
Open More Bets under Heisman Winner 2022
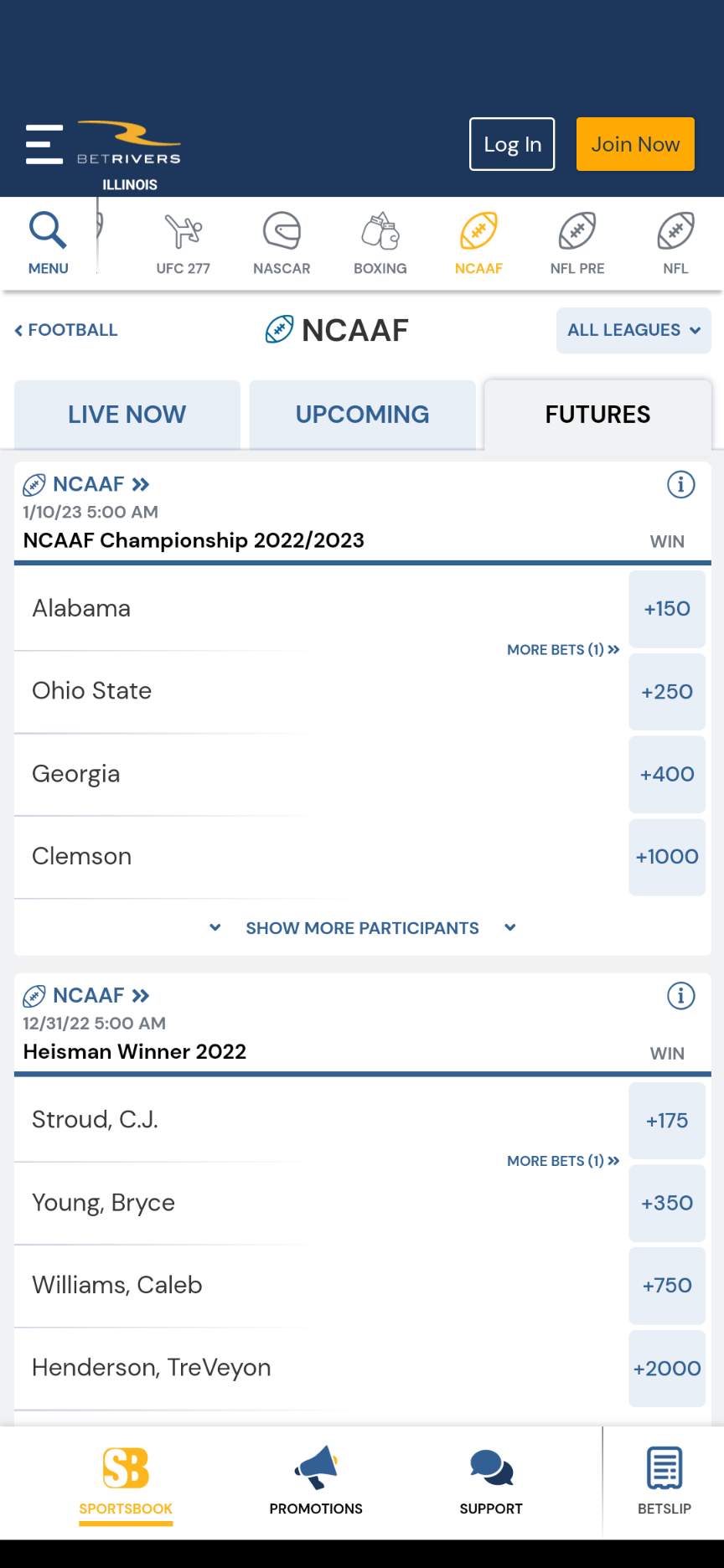[x=563, y=1161]
